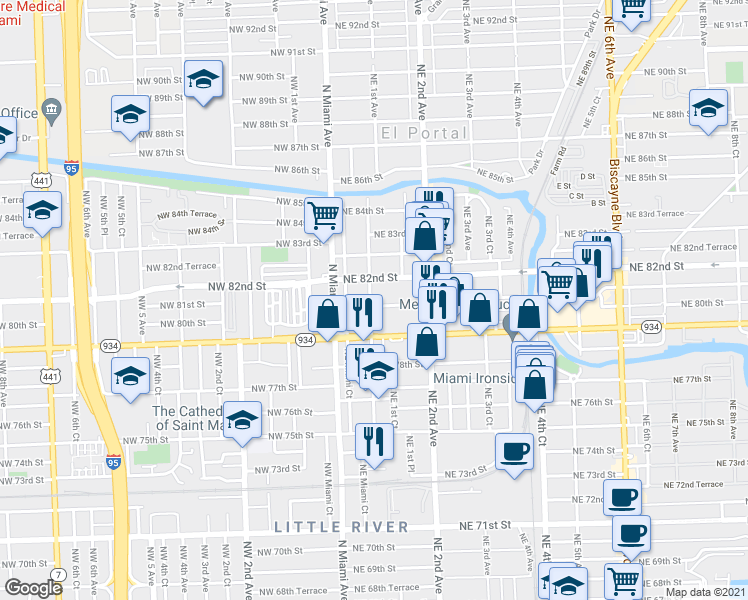Select the coffee cup marker near NE 73rd St
The image size is (748, 600).
pyautogui.click(x=514, y=453)
